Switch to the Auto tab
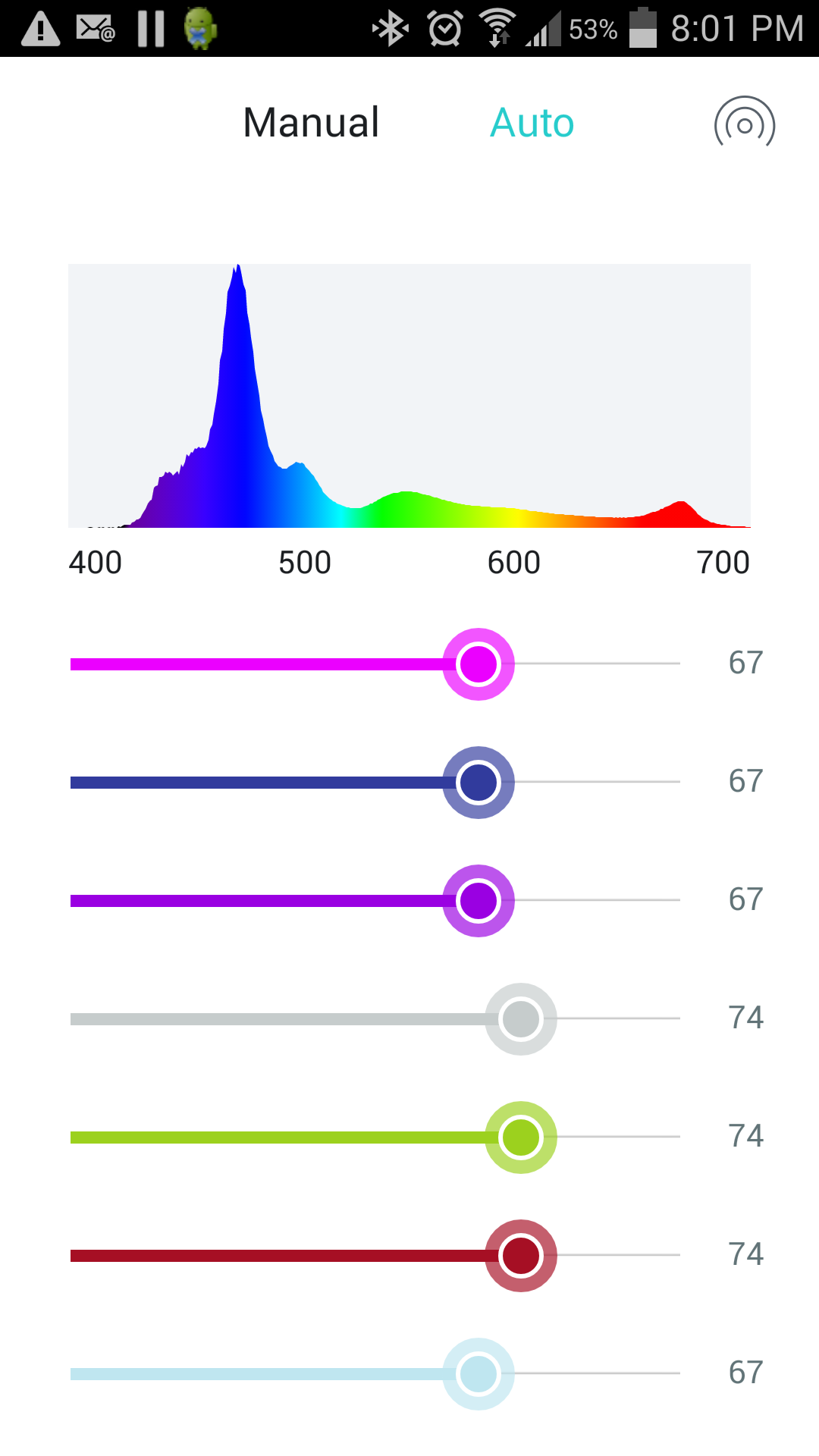Image resolution: width=819 pixels, height=1456 pixels. pyautogui.click(x=532, y=123)
